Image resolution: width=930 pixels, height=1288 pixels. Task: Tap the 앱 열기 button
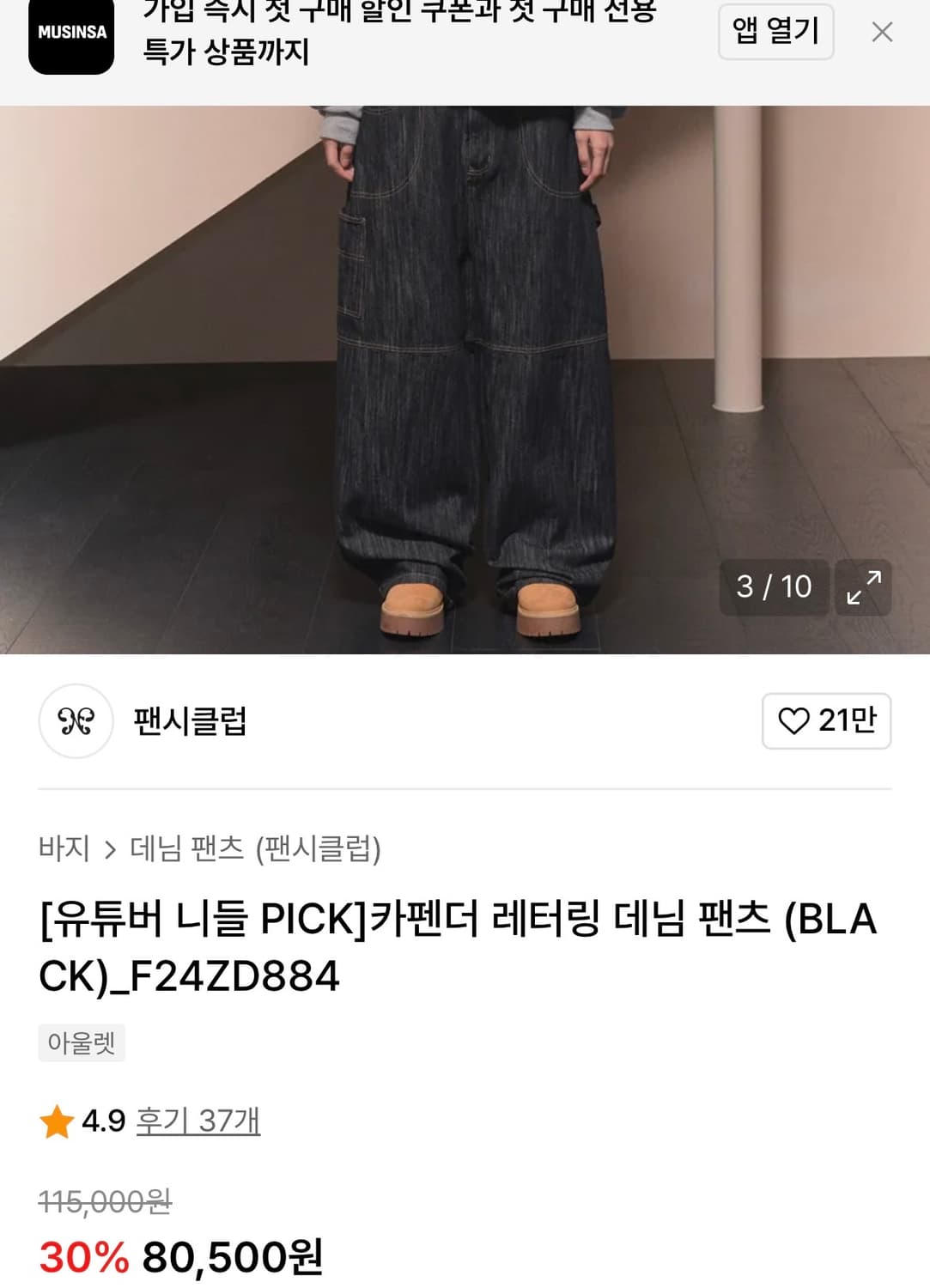(x=775, y=32)
